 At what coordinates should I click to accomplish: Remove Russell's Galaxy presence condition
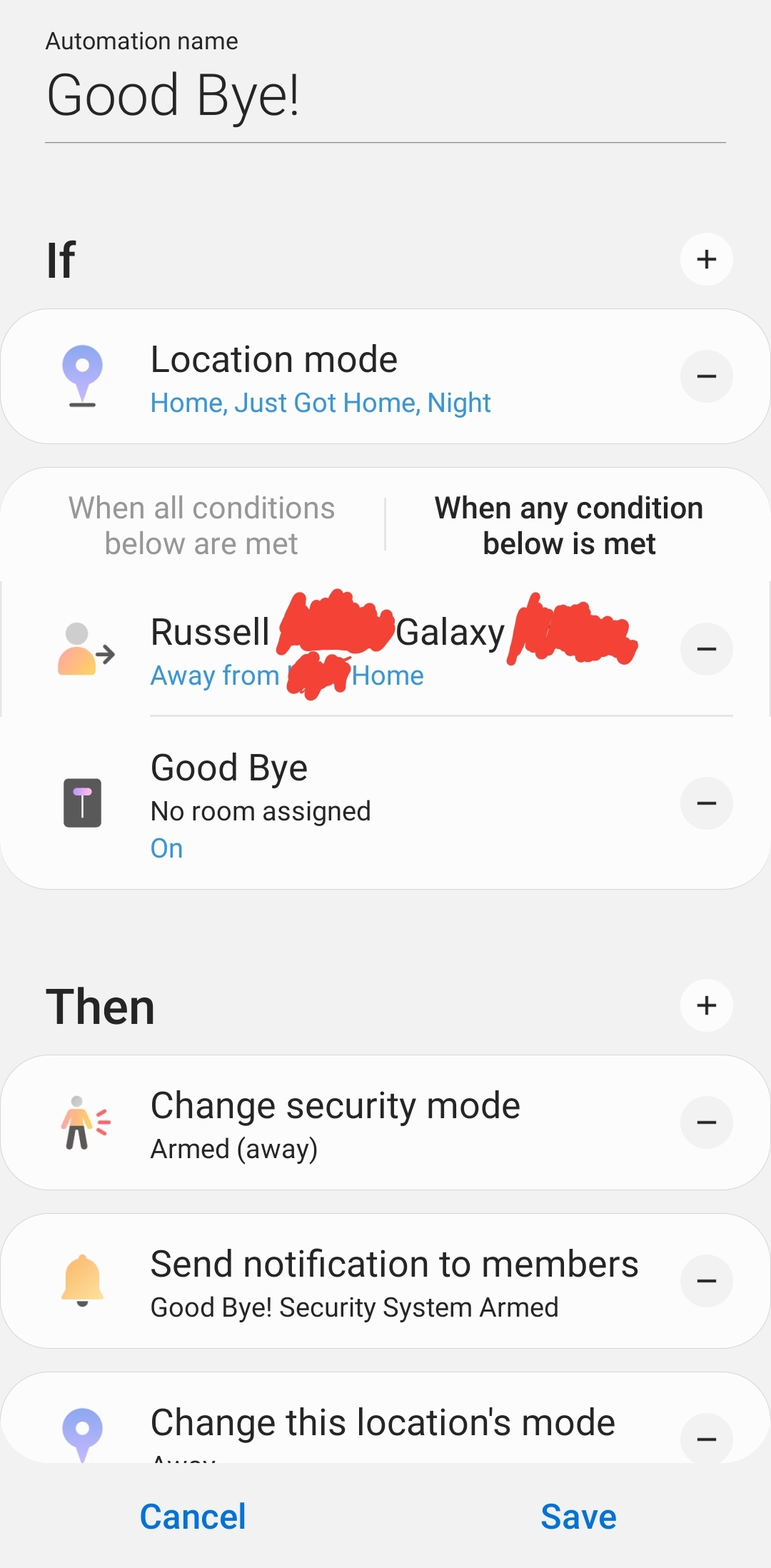coord(706,649)
